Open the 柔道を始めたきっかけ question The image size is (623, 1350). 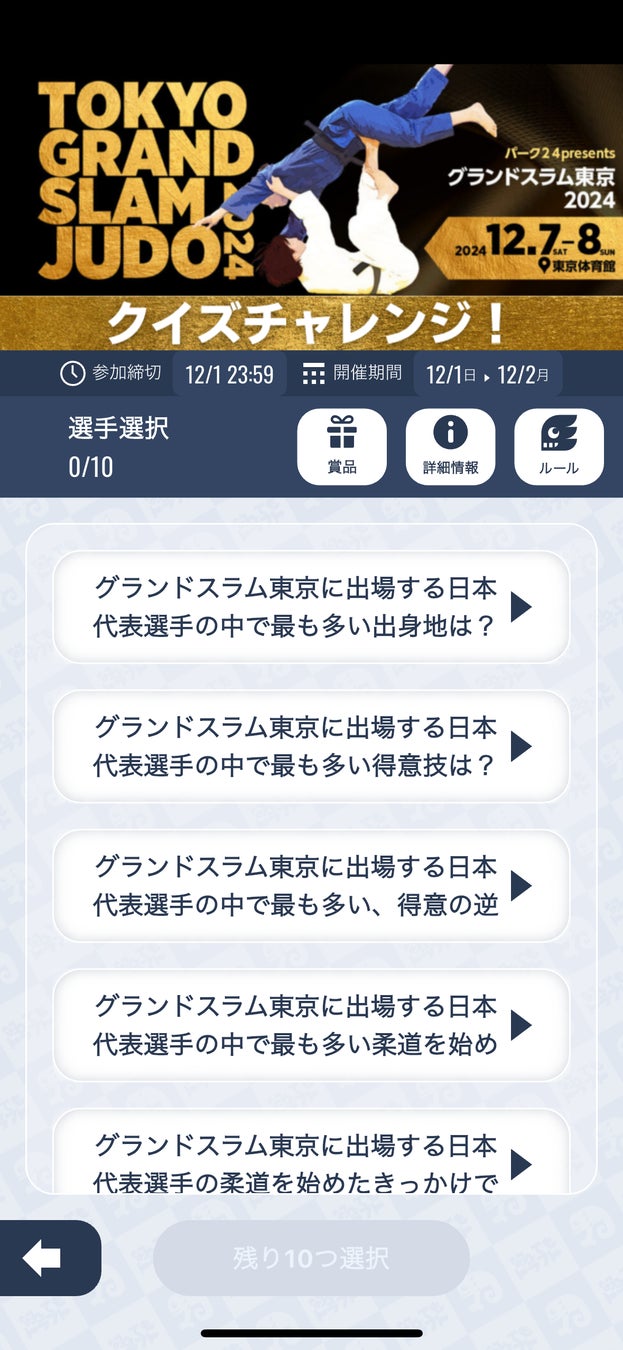point(311,1155)
